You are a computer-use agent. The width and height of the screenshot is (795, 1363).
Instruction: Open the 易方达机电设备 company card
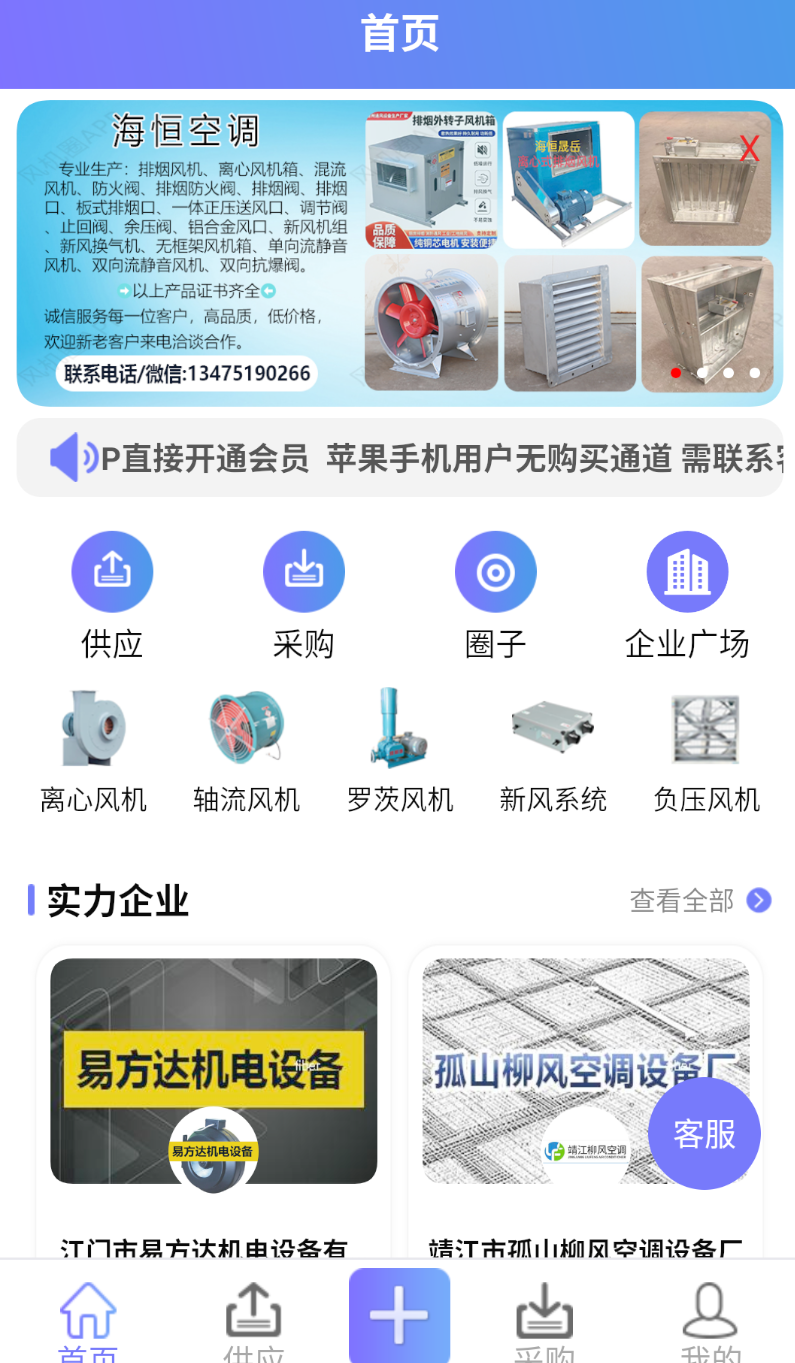click(211, 1070)
